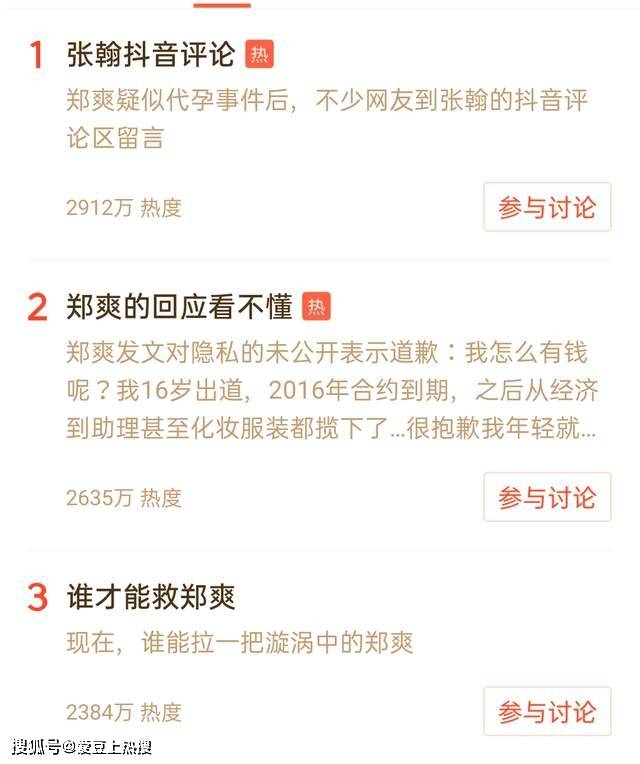Open the 谁才能救郑爽 topic
Viewport: 640px width, 764px height.
(x=151, y=598)
